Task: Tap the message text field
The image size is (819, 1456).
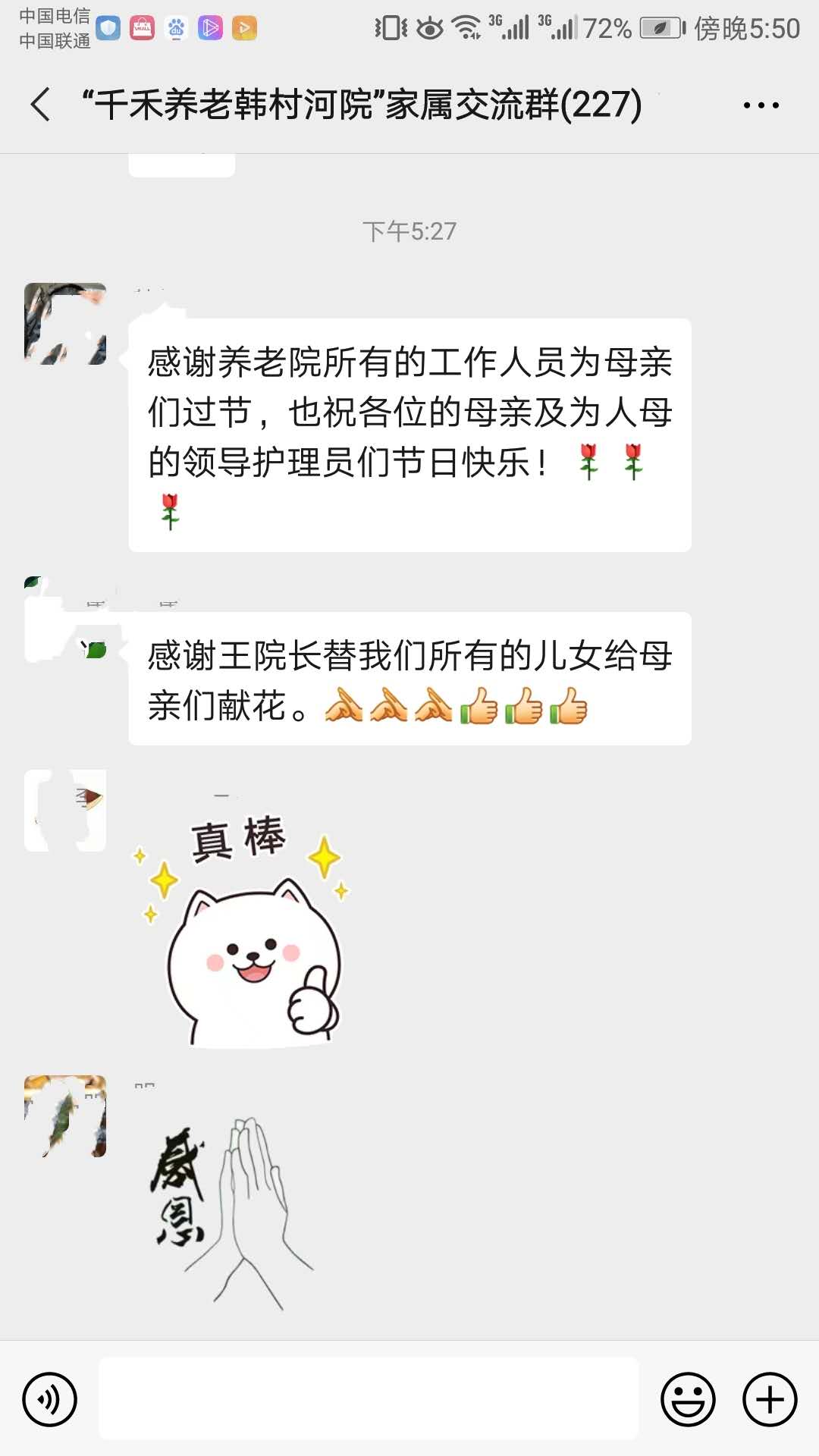Action: tap(369, 1398)
